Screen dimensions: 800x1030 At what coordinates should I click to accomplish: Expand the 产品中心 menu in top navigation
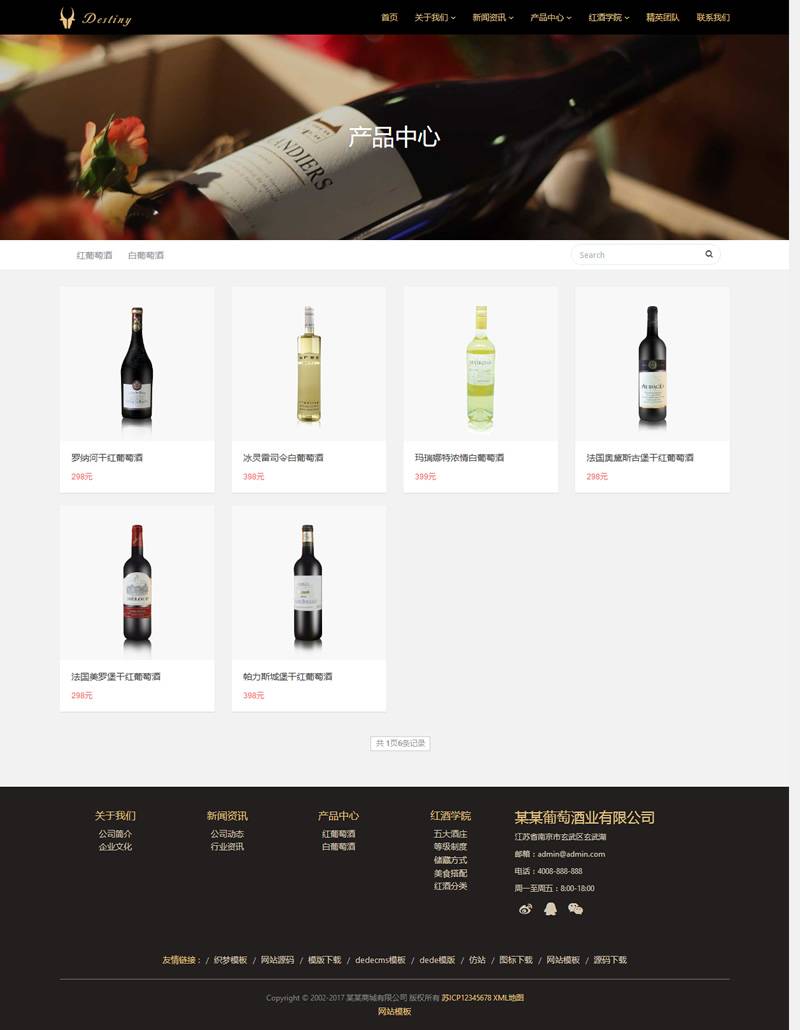[x=550, y=17]
